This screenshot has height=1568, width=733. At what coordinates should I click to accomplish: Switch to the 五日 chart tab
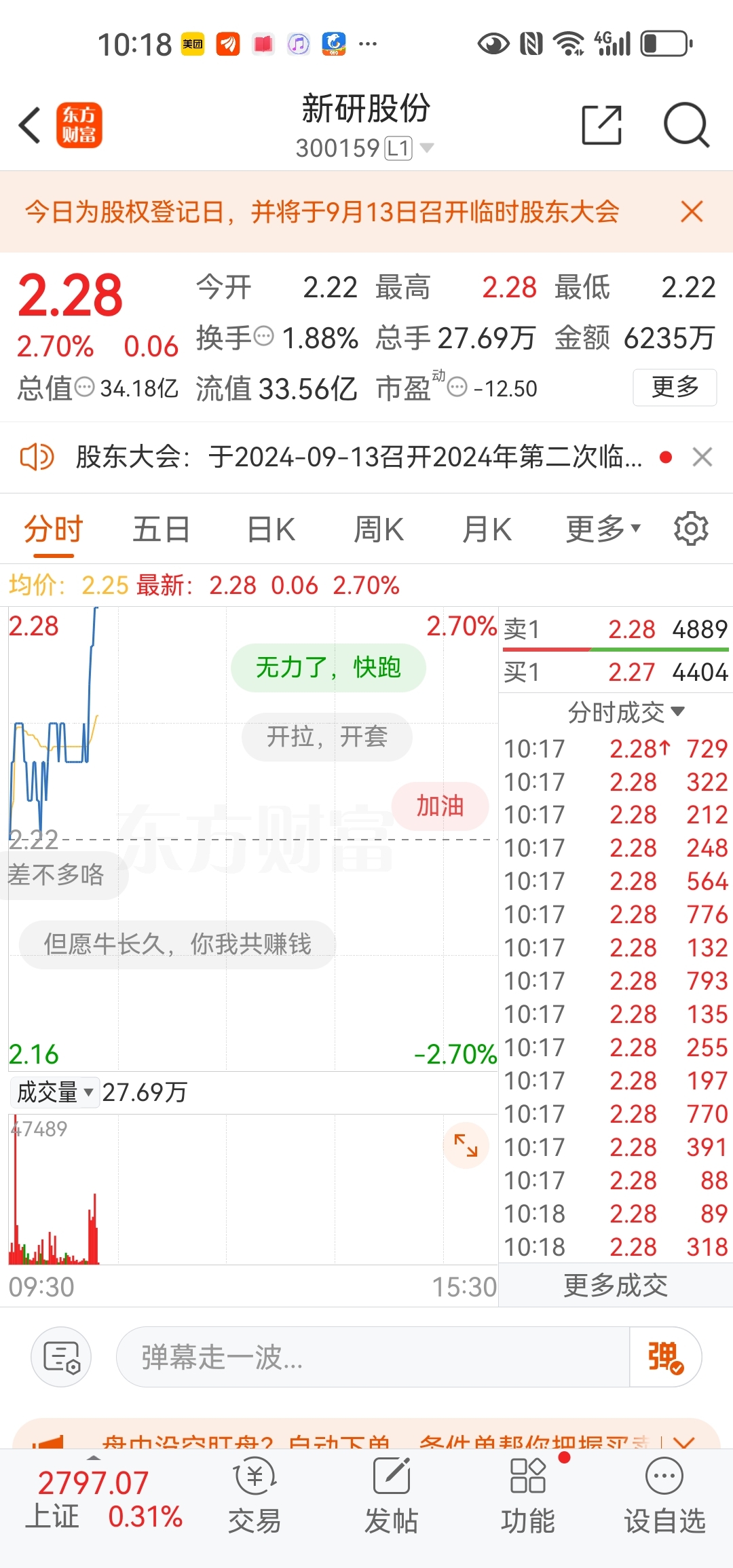click(161, 529)
